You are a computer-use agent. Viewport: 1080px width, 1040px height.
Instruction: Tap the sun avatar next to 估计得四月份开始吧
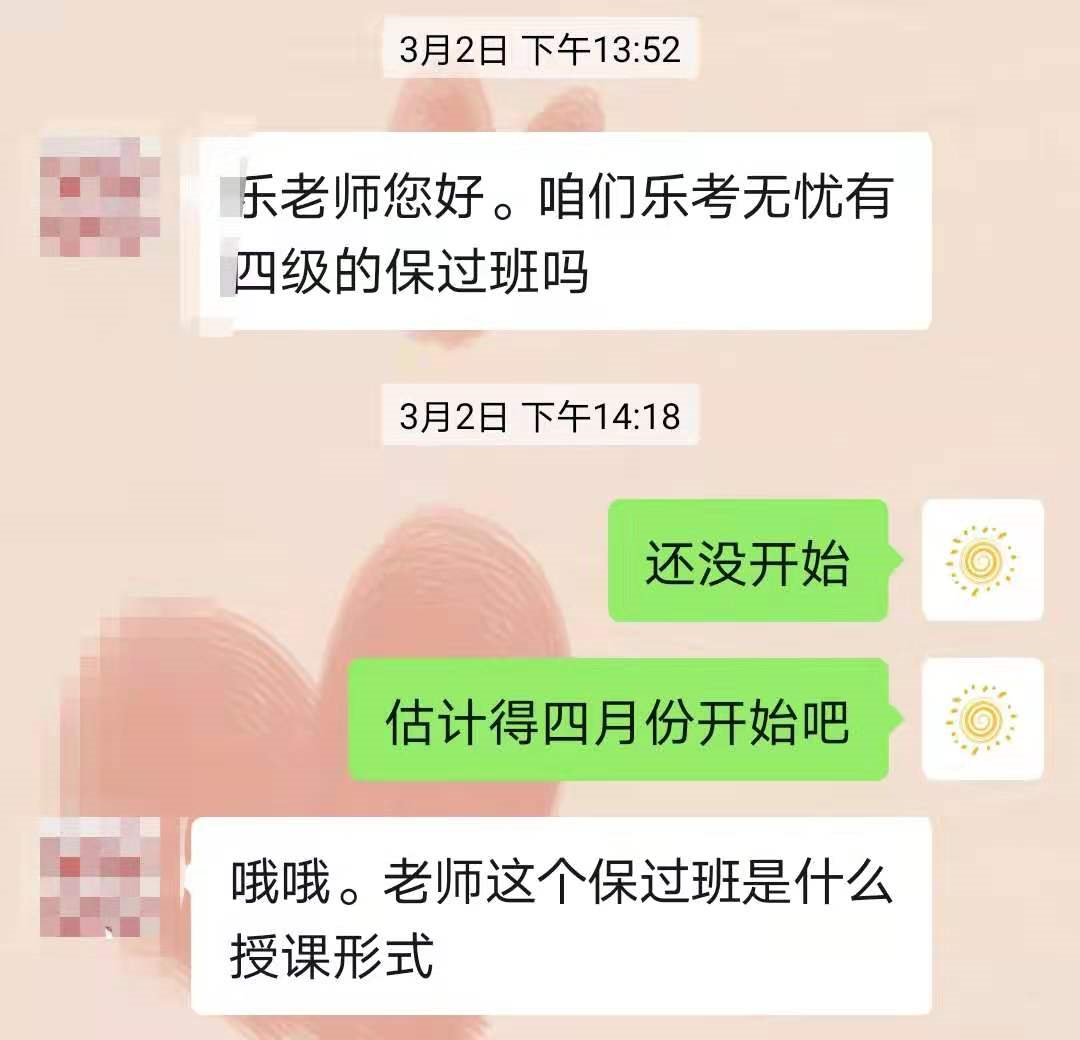pyautogui.click(x=981, y=718)
